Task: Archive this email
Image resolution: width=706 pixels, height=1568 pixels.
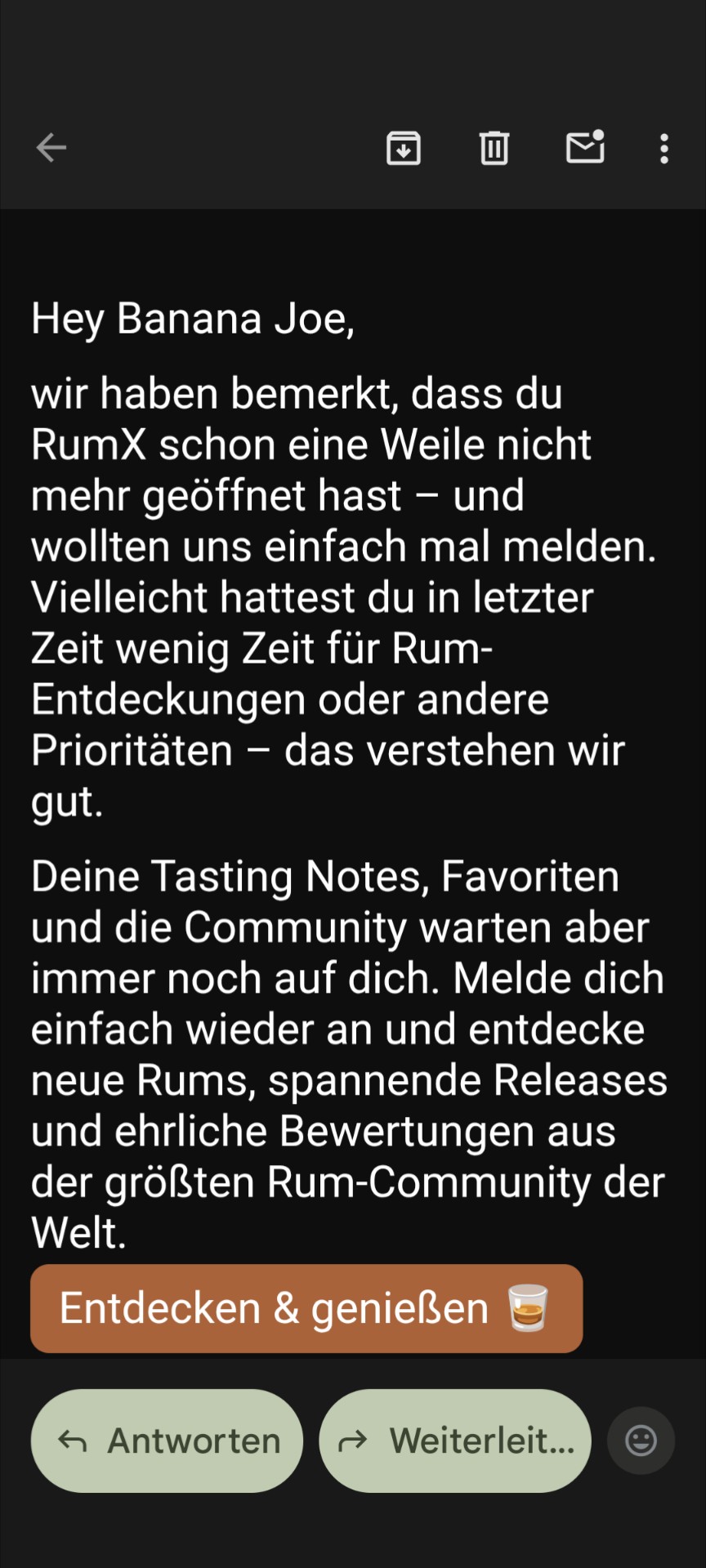Action: 403,148
